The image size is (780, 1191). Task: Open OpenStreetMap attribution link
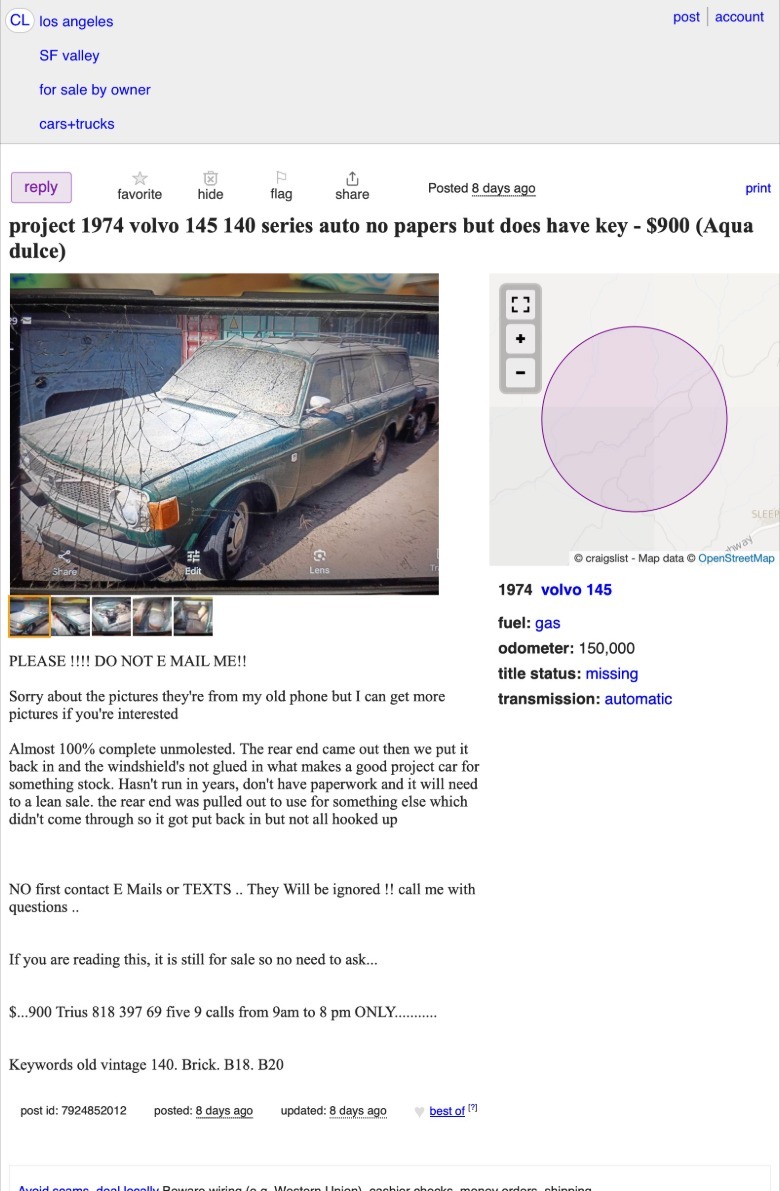point(735,558)
